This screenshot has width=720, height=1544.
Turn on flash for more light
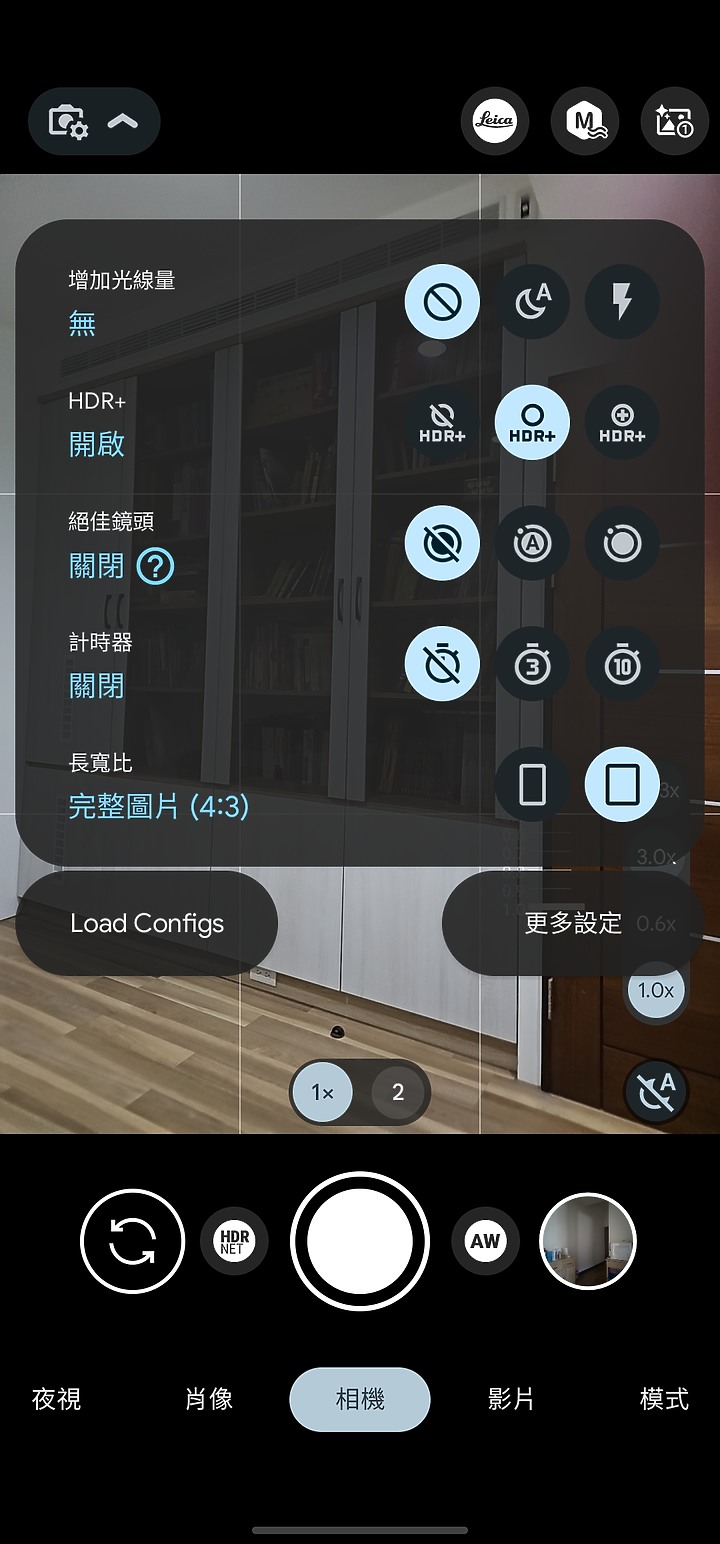[622, 301]
